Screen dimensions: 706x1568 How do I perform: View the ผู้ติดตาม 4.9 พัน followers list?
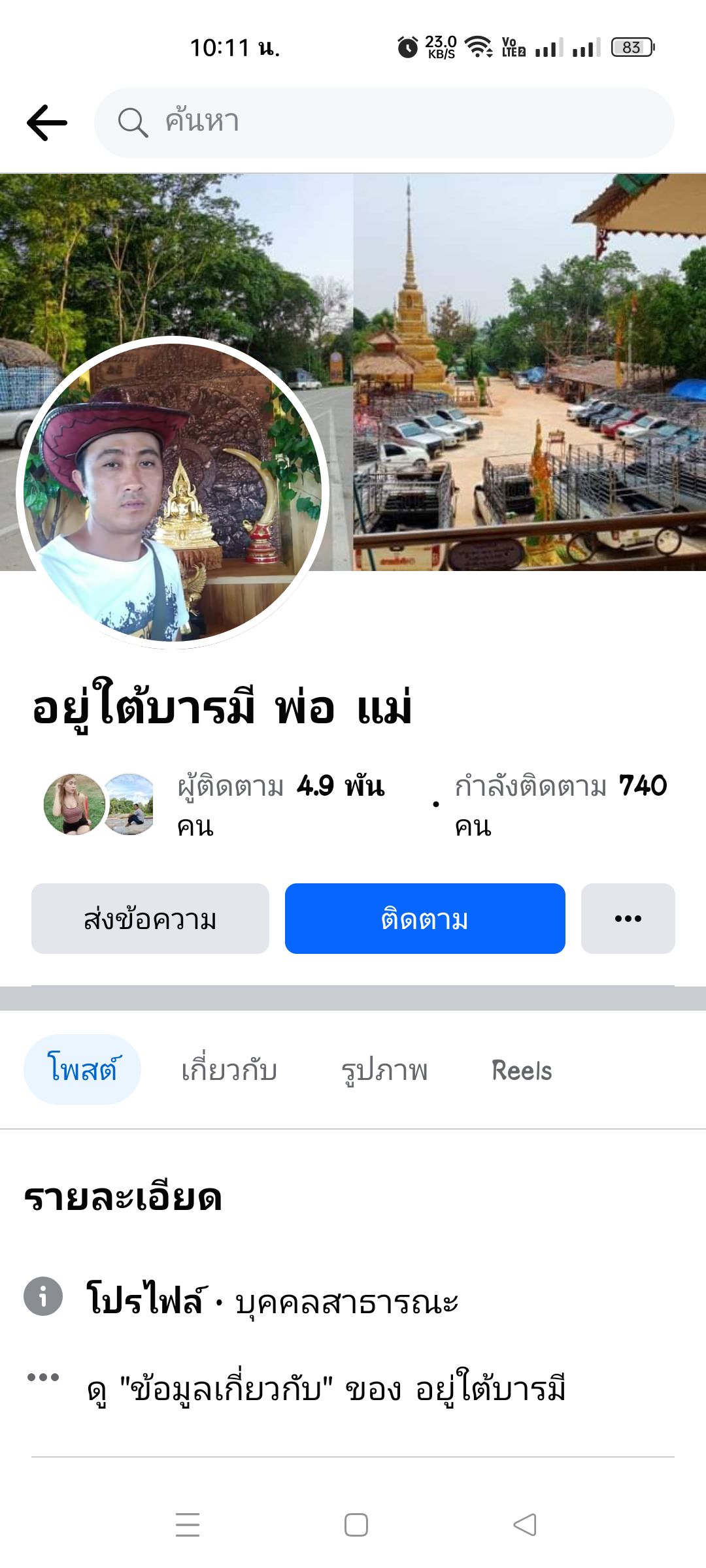(281, 804)
